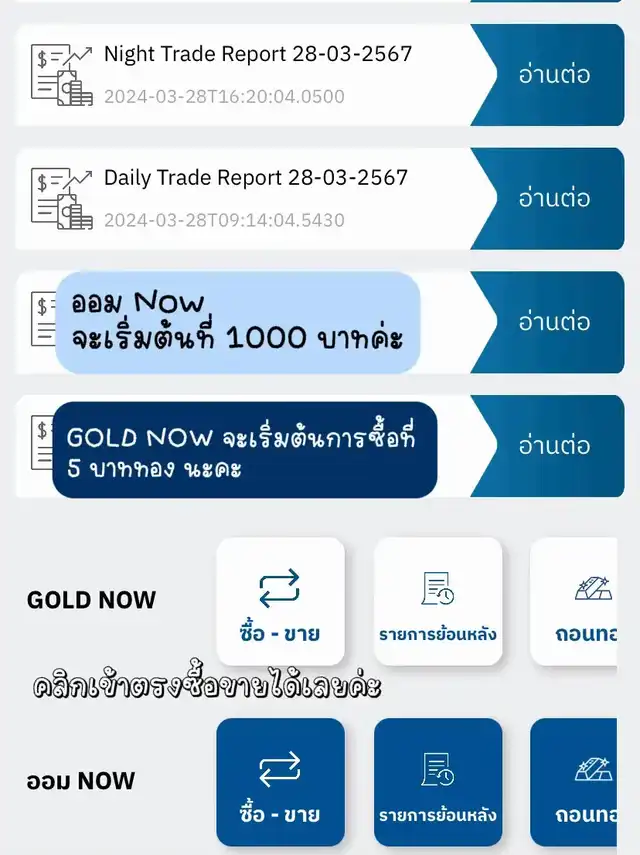
Task: Open GOLD NOW ซื้อ - ขาย
Action: (x=280, y=601)
